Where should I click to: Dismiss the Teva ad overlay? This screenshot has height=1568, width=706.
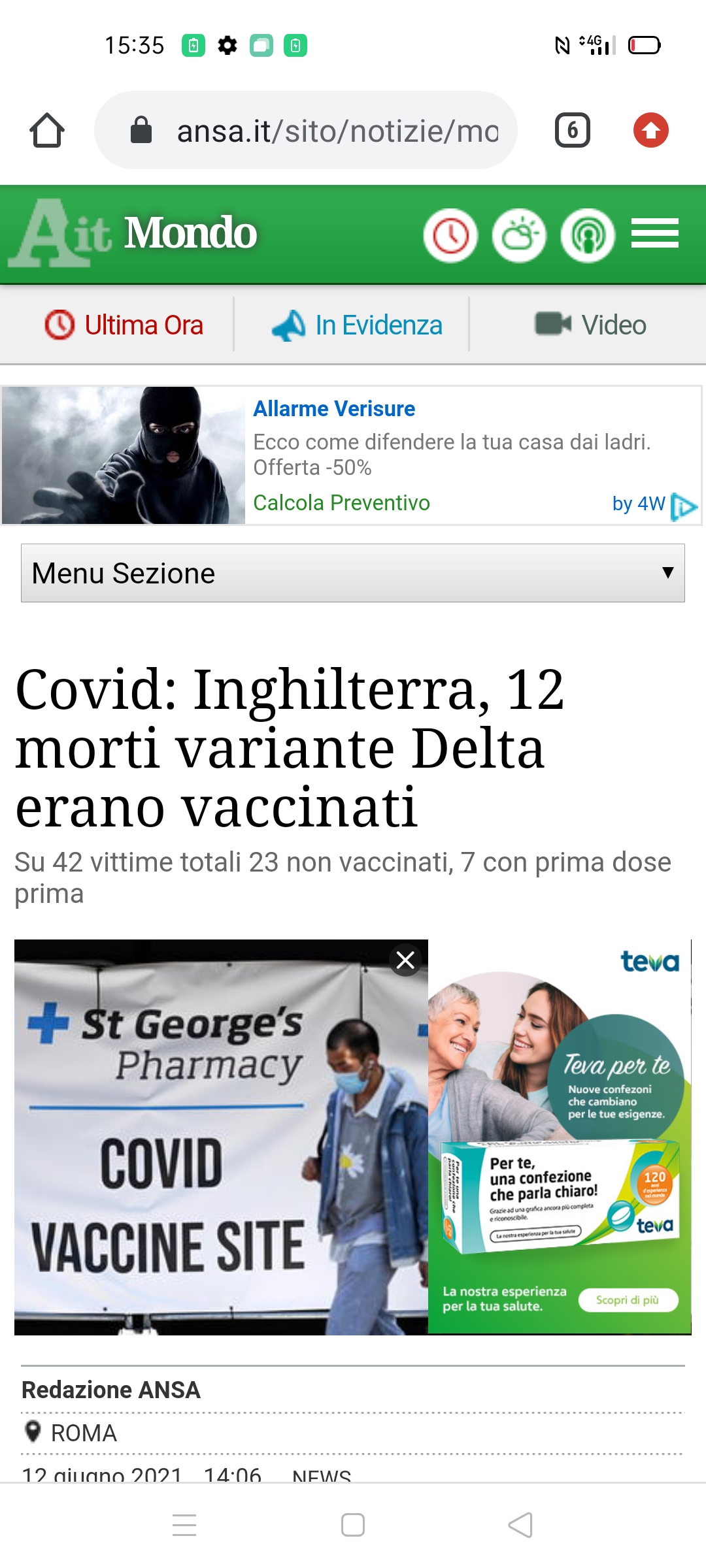coord(405,960)
